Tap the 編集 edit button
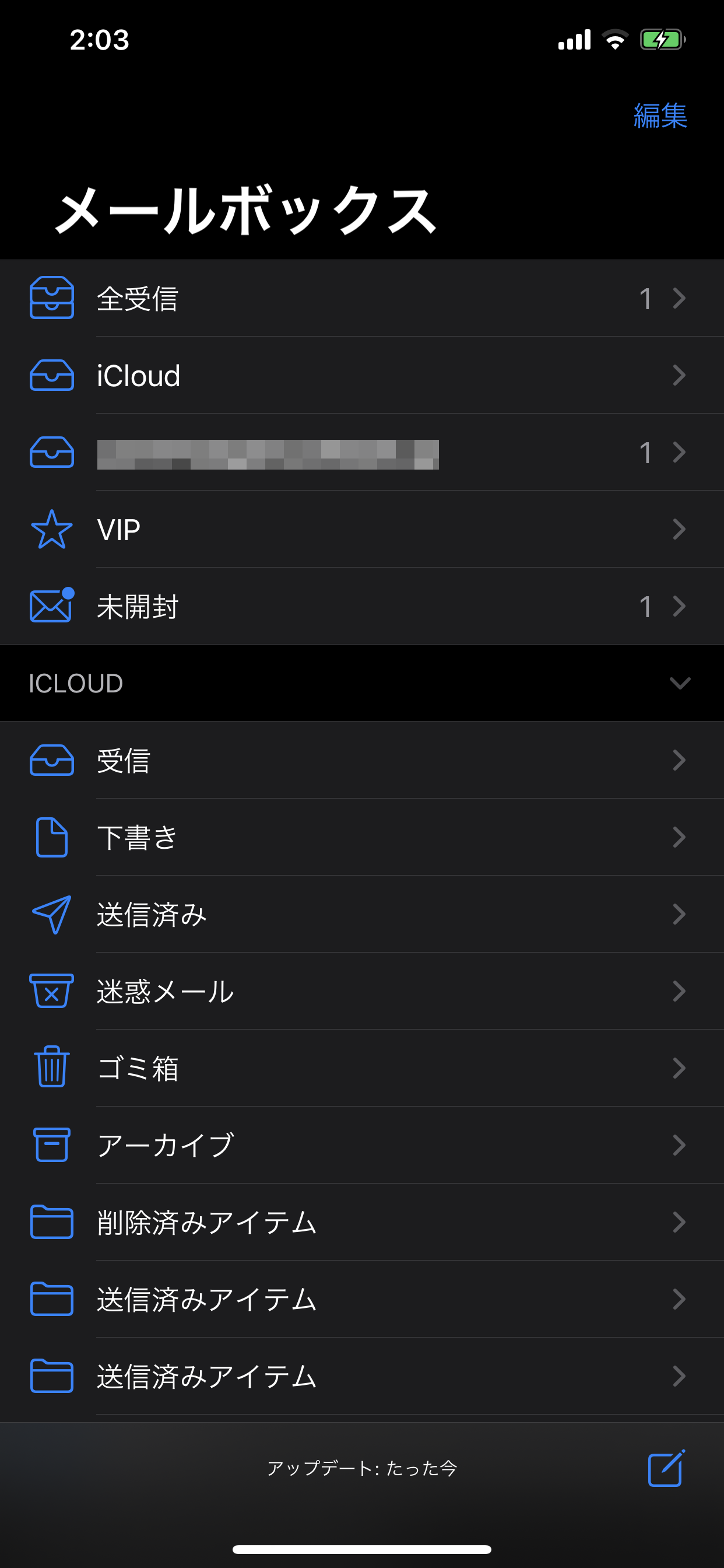Viewport: 724px width, 1568px height. [659, 116]
